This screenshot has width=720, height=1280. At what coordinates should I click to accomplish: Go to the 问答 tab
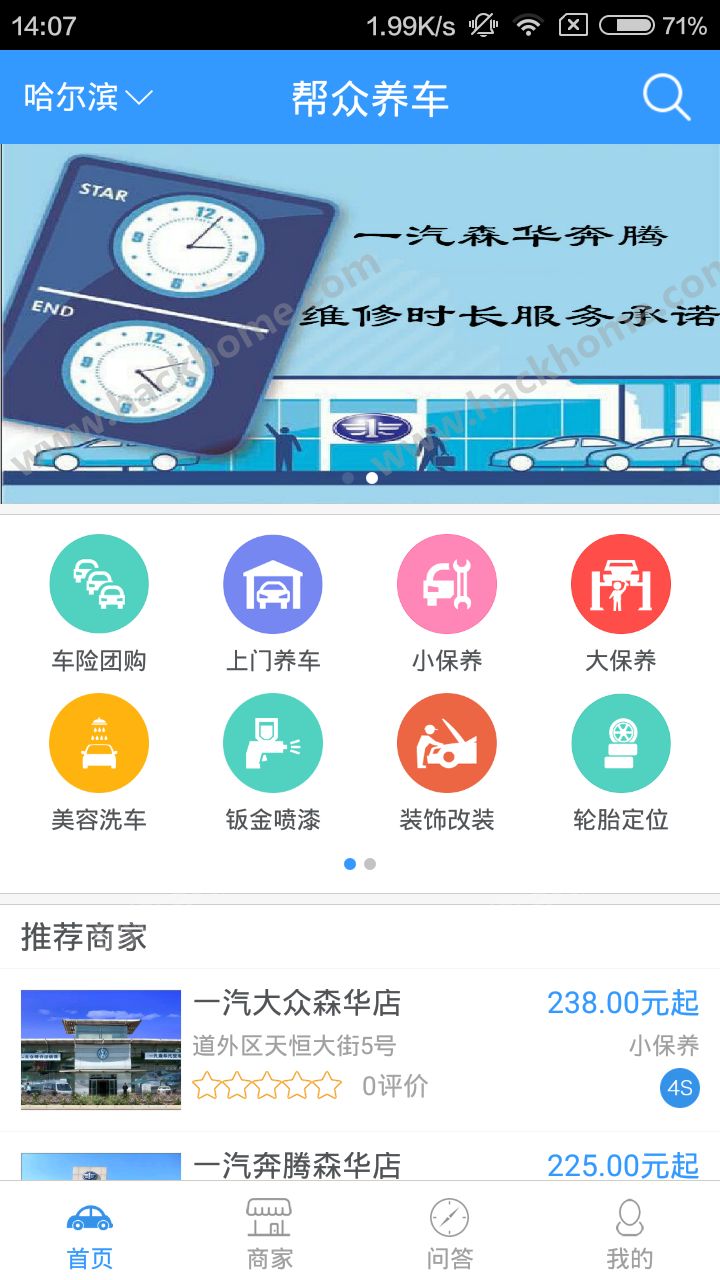(x=450, y=1233)
